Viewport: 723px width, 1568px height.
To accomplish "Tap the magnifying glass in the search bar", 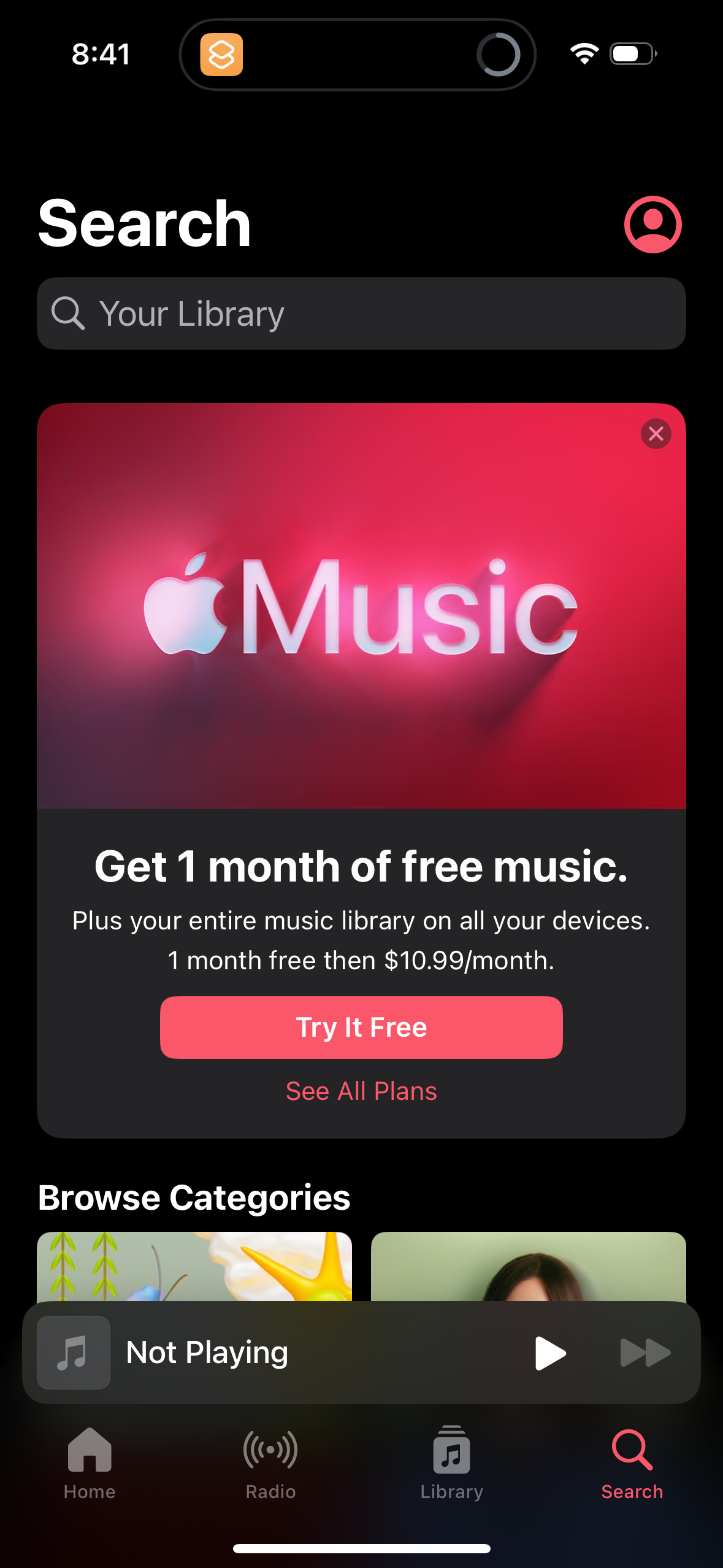I will coord(69,313).
